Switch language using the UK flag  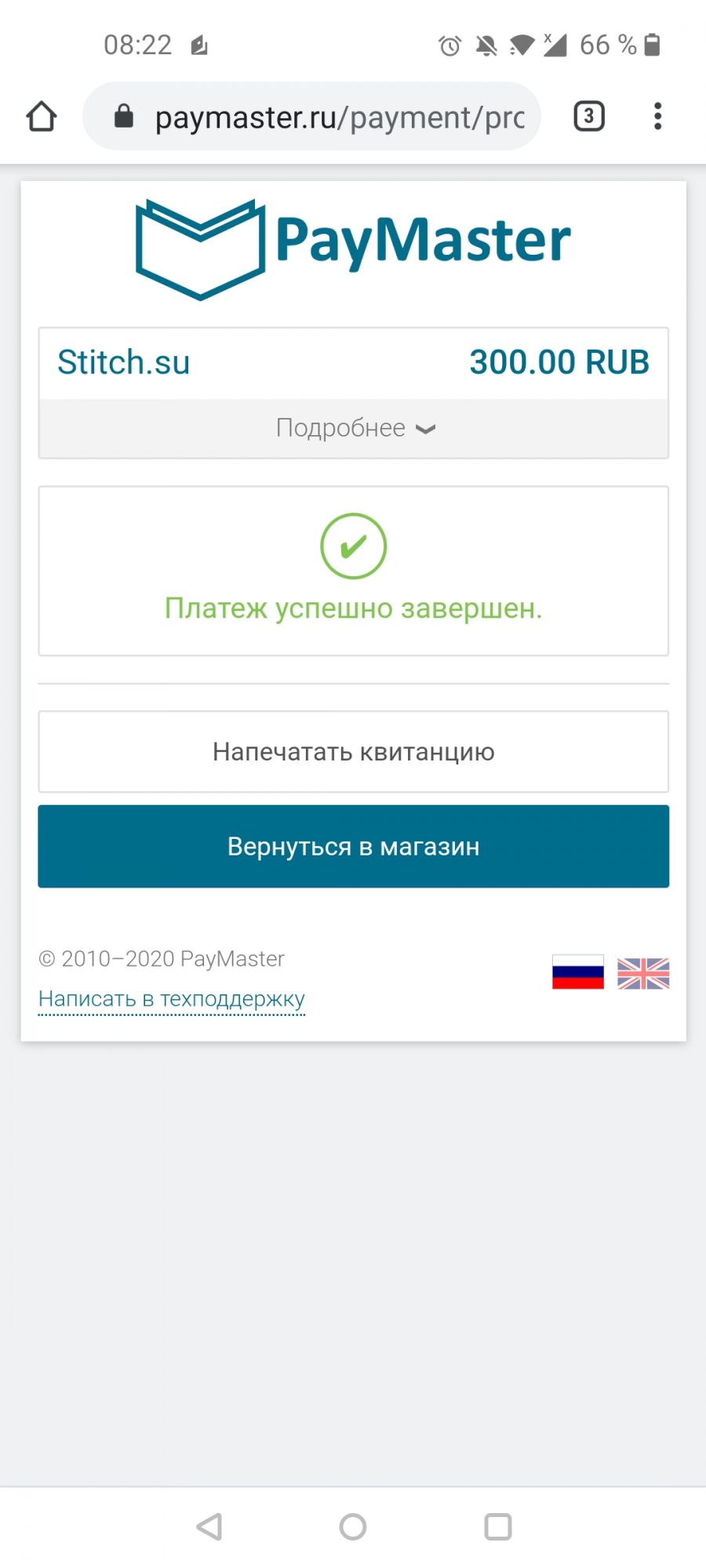643,973
